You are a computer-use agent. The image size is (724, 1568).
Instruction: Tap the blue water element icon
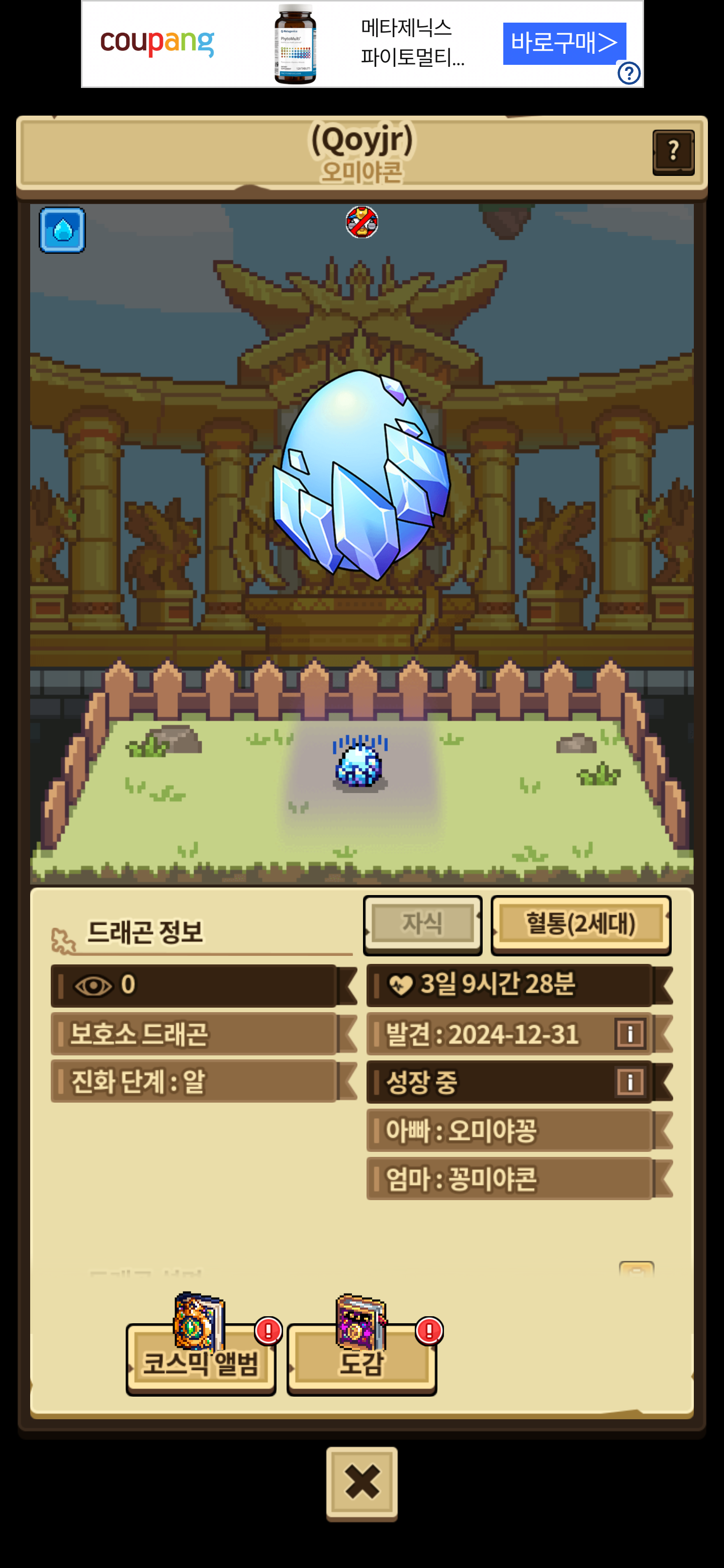pyautogui.click(x=62, y=231)
